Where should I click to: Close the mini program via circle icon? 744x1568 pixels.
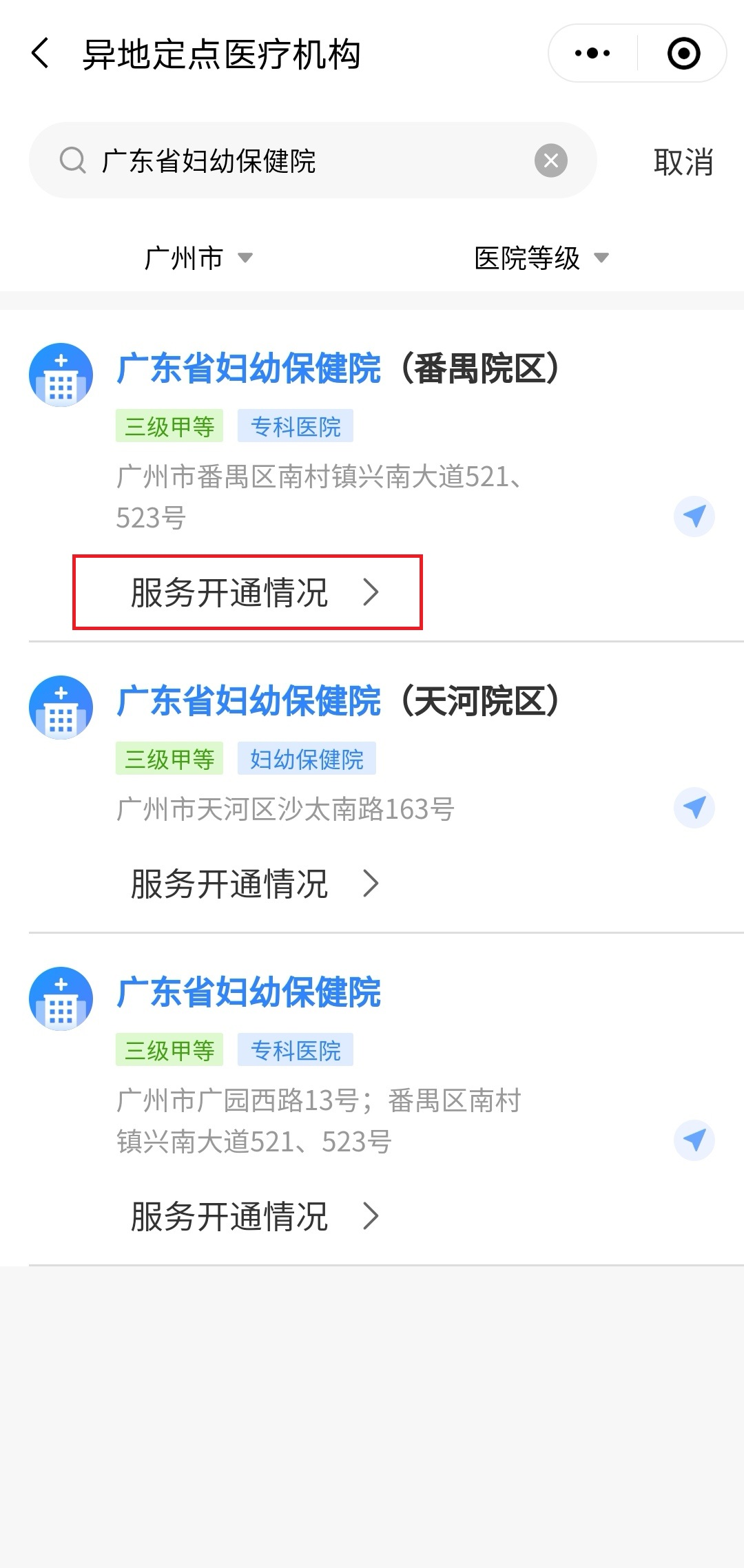click(683, 54)
